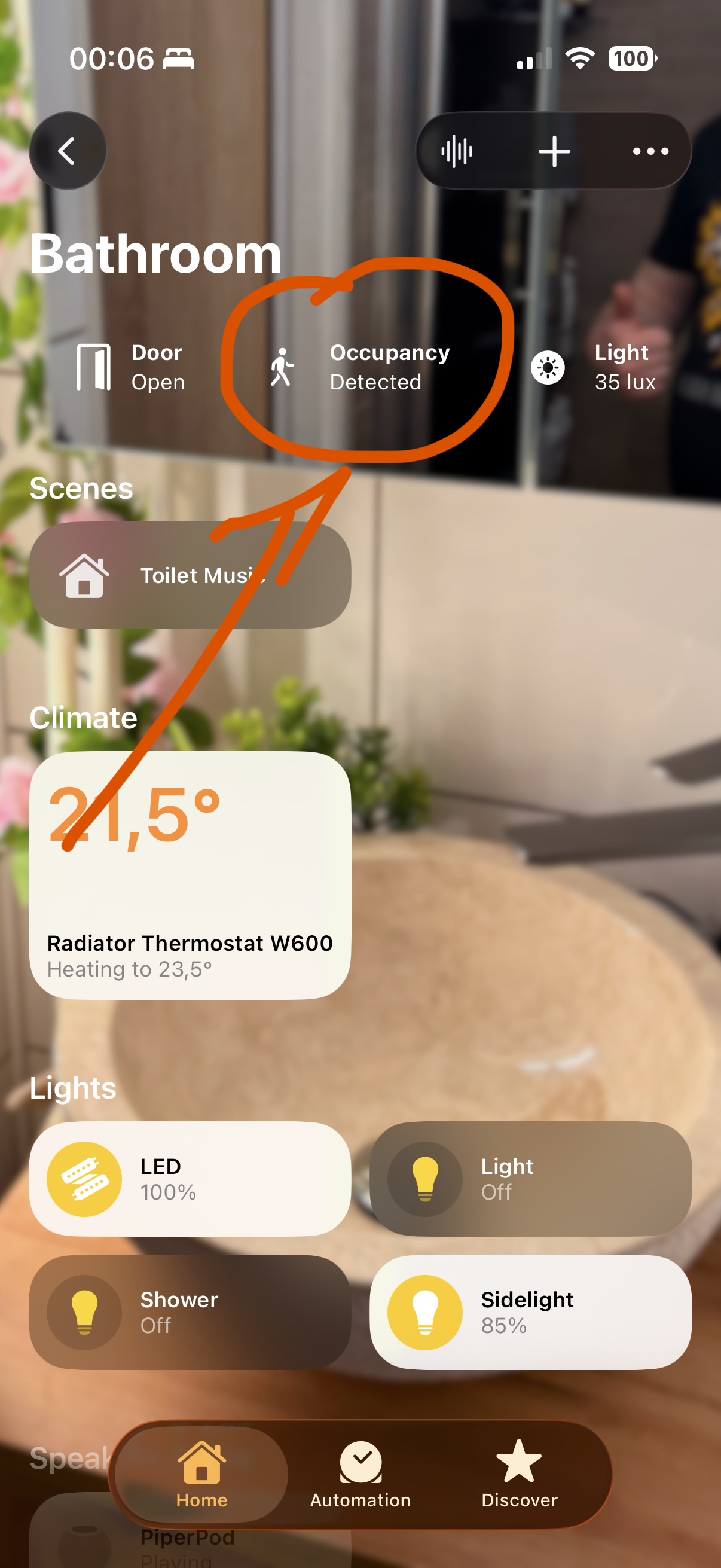Switch to the Automation tab
This screenshot has width=721, height=1568.
pyautogui.click(x=360, y=1474)
